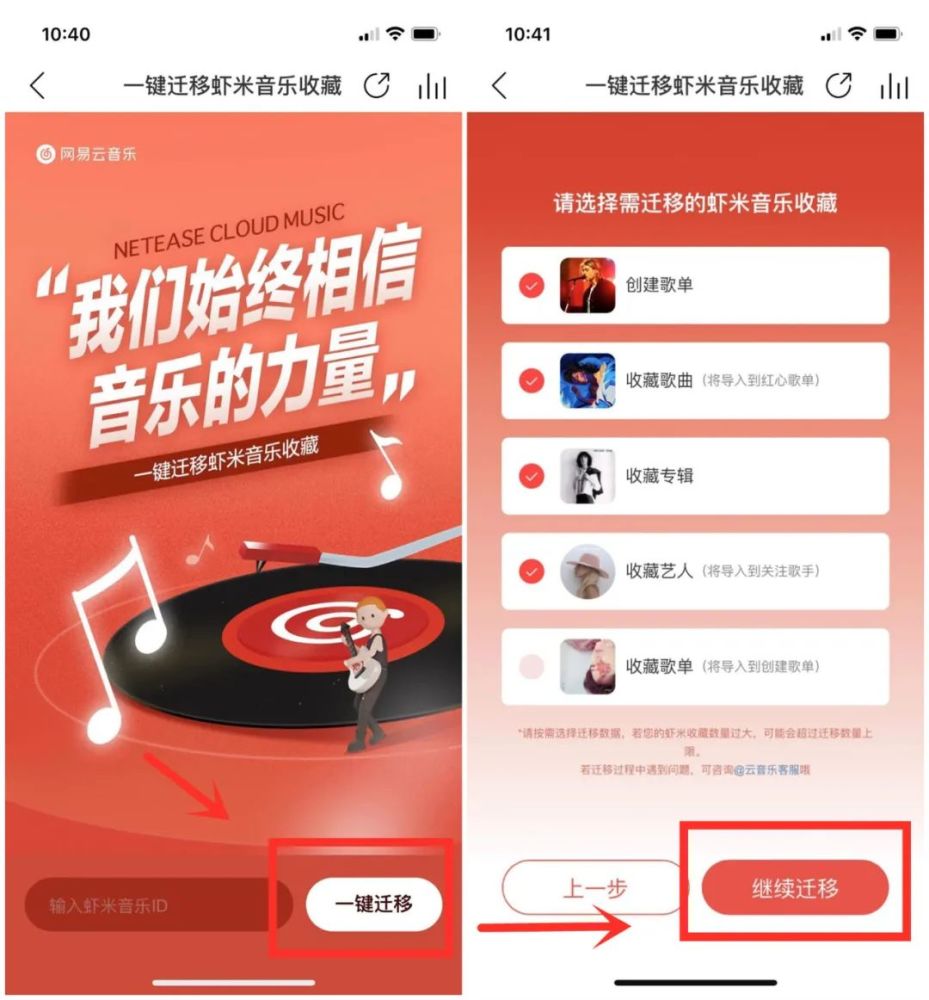Toggle off the 收藏艺人 checkbox

pyautogui.click(x=531, y=571)
